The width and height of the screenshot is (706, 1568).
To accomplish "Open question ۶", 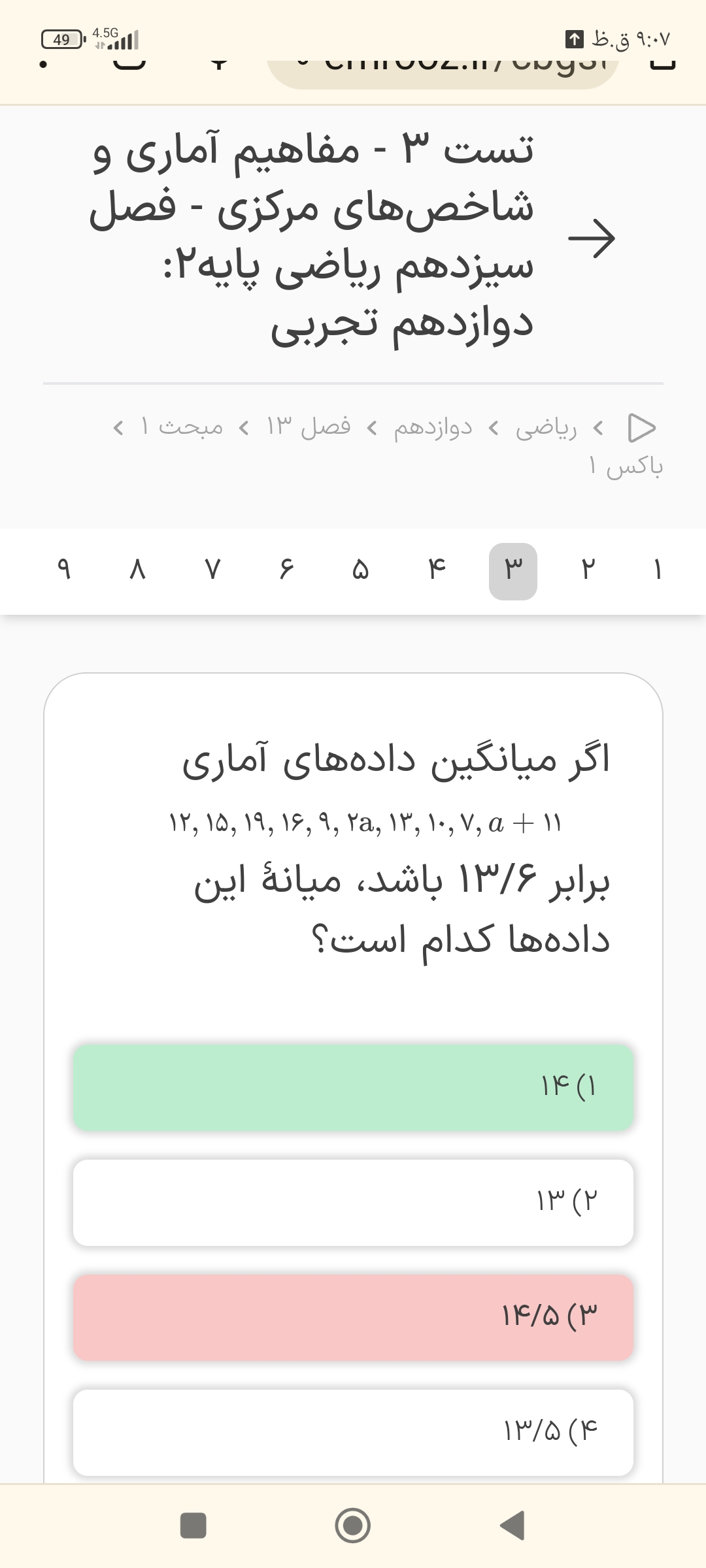I will (x=286, y=570).
